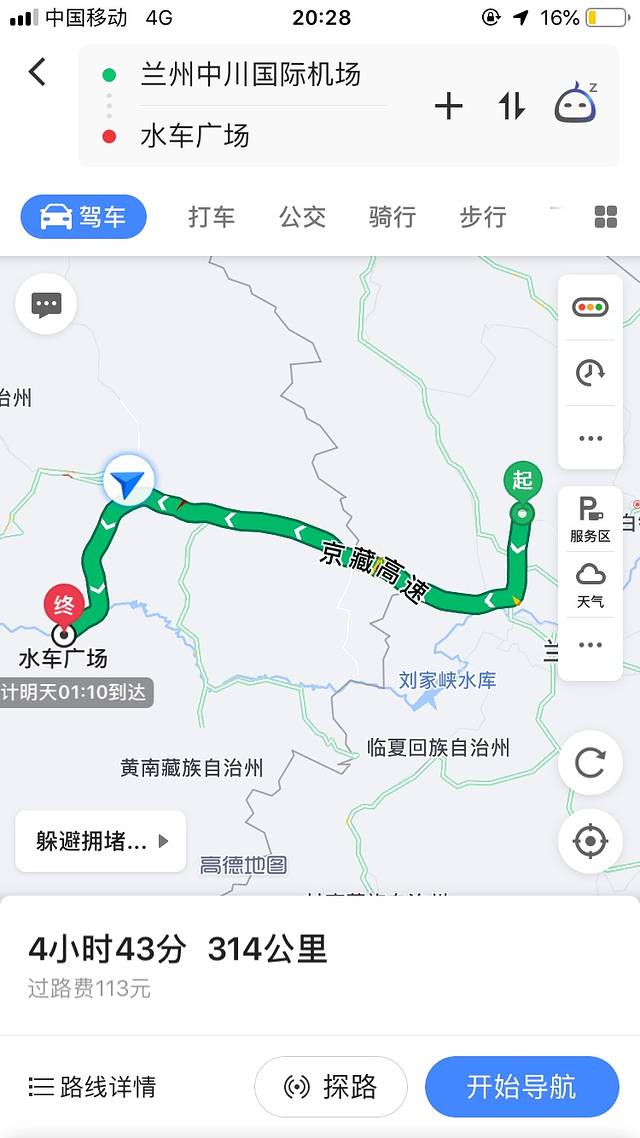Go back using the top-left arrow
The height and width of the screenshot is (1138, 640).
pos(37,72)
